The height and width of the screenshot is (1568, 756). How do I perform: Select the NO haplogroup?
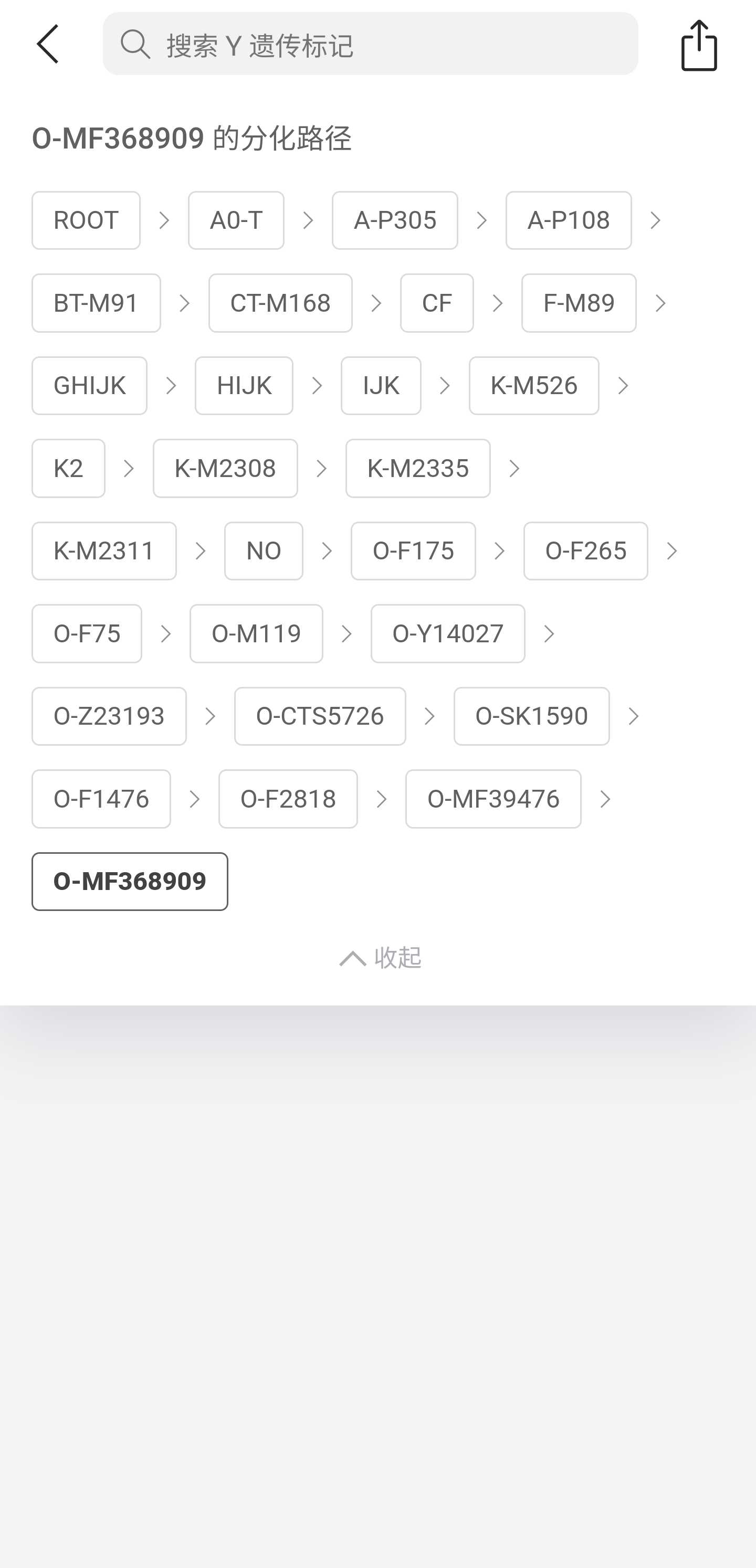point(264,551)
